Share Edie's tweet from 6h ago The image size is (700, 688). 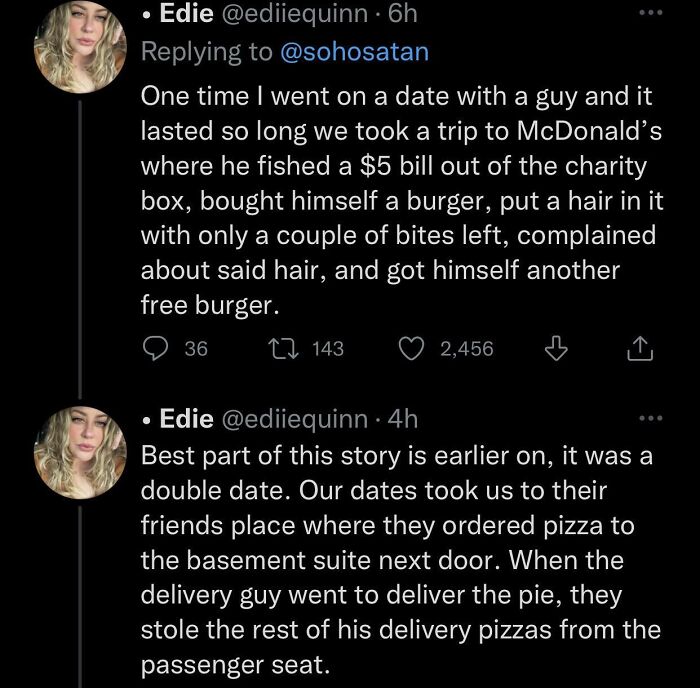click(640, 348)
